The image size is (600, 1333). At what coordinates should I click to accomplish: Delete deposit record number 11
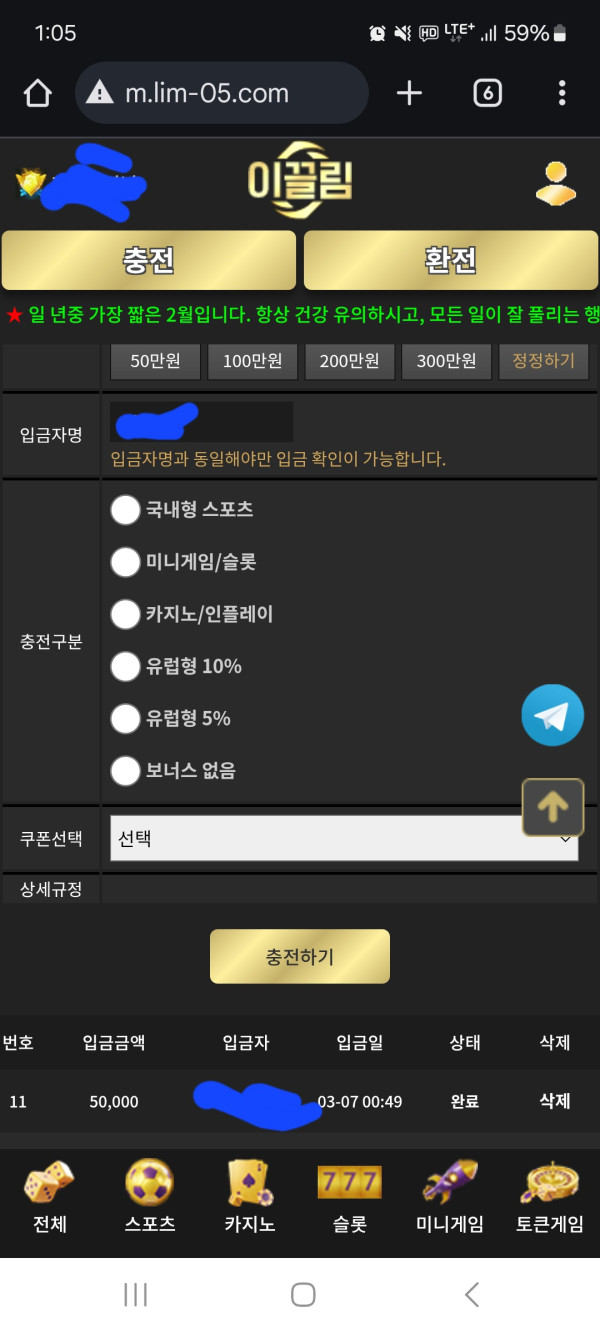click(555, 1101)
